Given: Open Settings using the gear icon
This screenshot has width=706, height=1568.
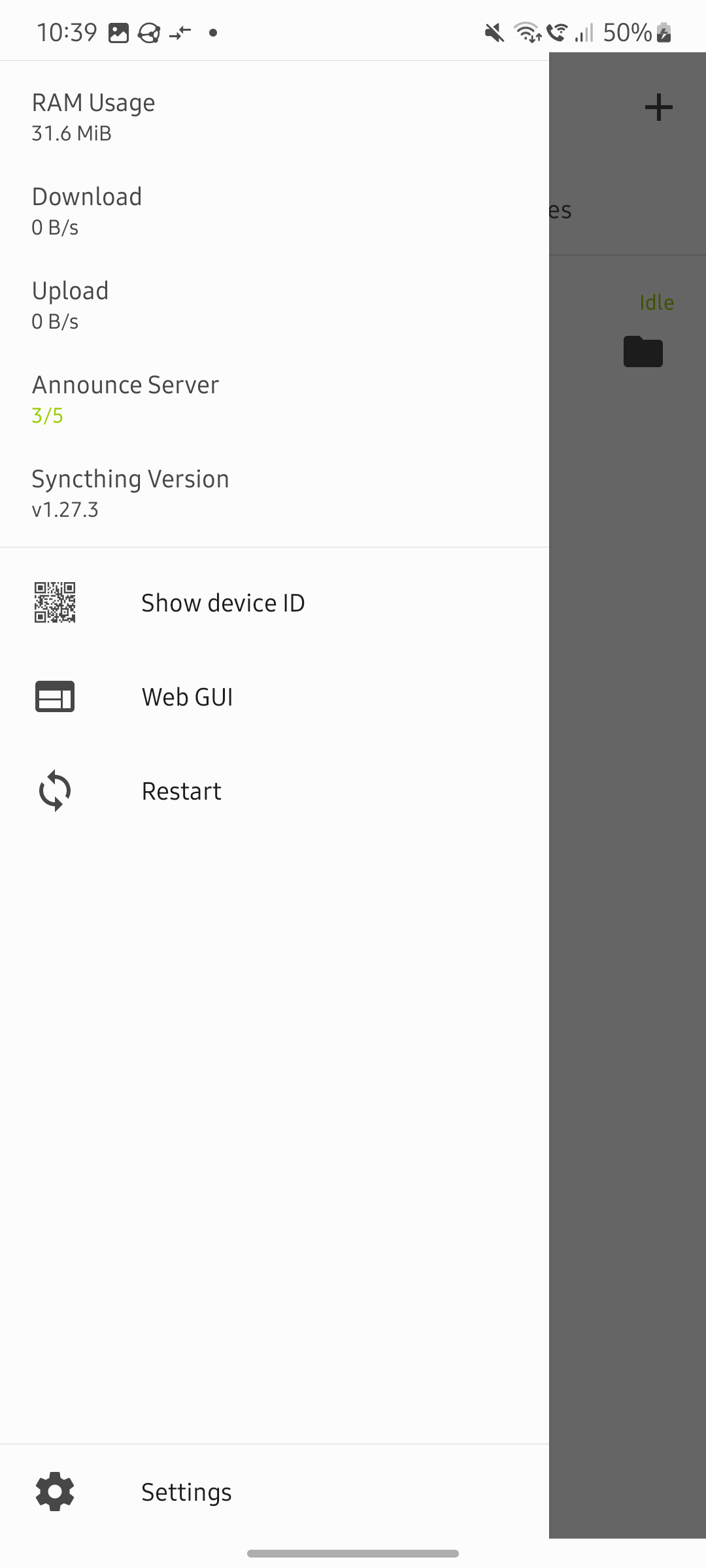Looking at the screenshot, I should point(54,1492).
